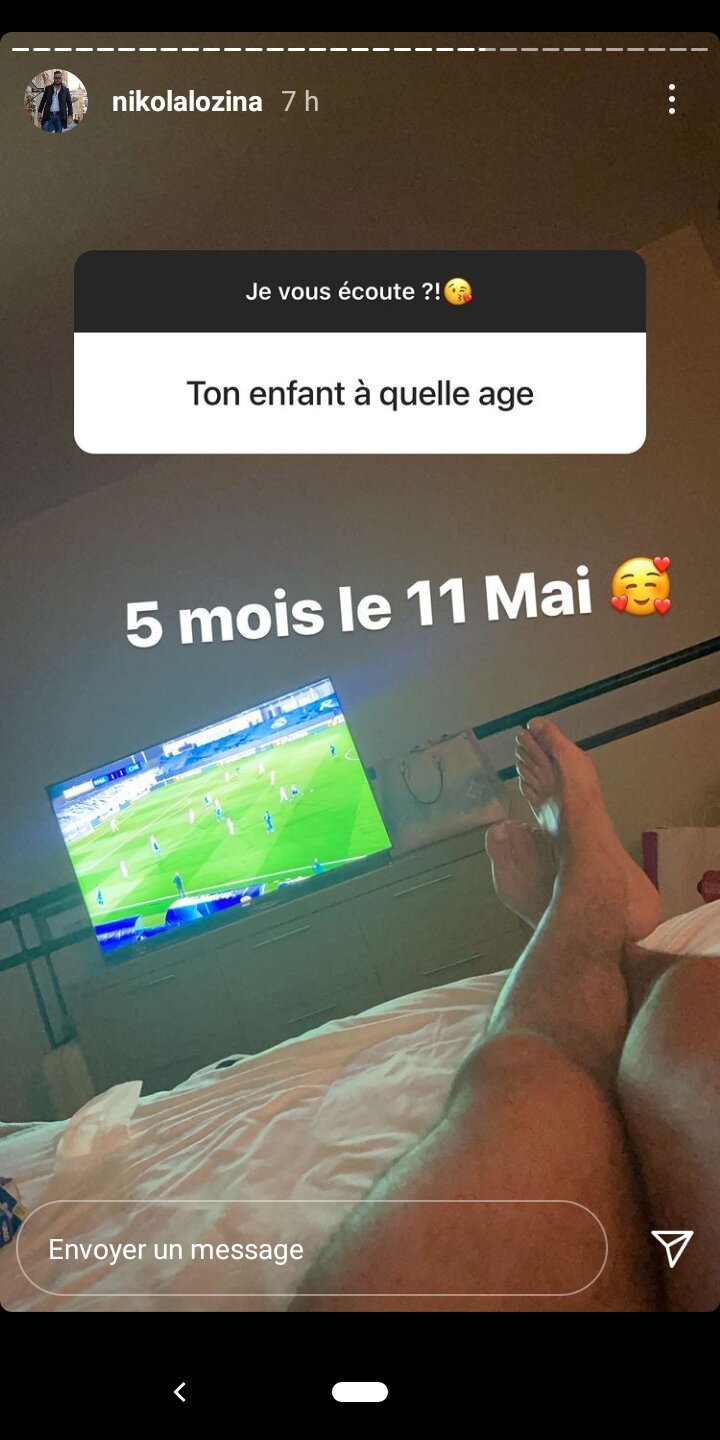720x1440 pixels.
Task: Tap the system home pill
Action: pos(360,1391)
